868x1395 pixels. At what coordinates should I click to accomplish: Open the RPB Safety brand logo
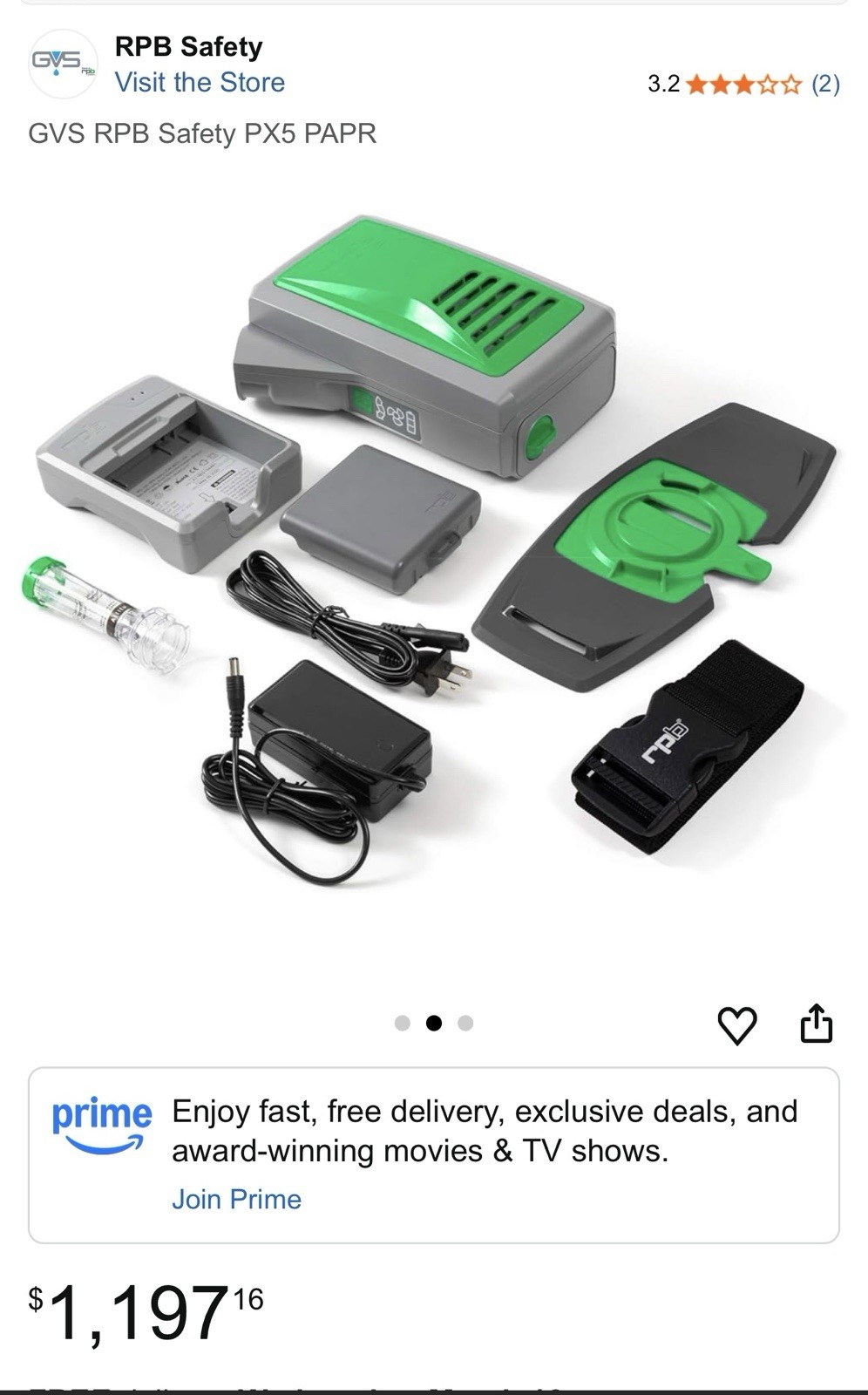tap(62, 64)
